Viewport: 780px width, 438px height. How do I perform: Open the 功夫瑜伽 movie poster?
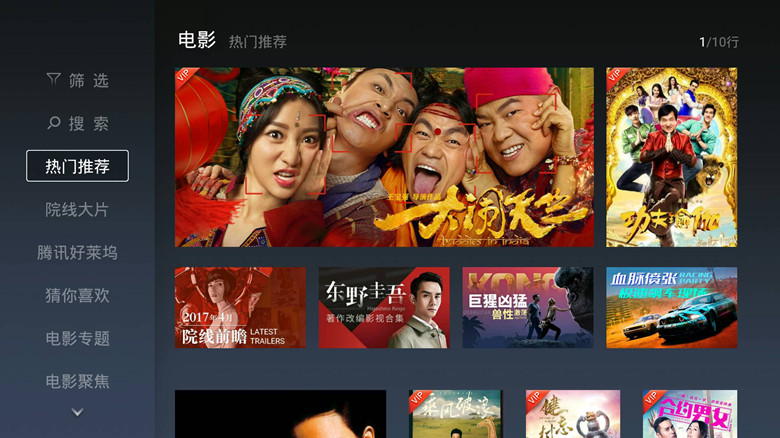[671, 157]
